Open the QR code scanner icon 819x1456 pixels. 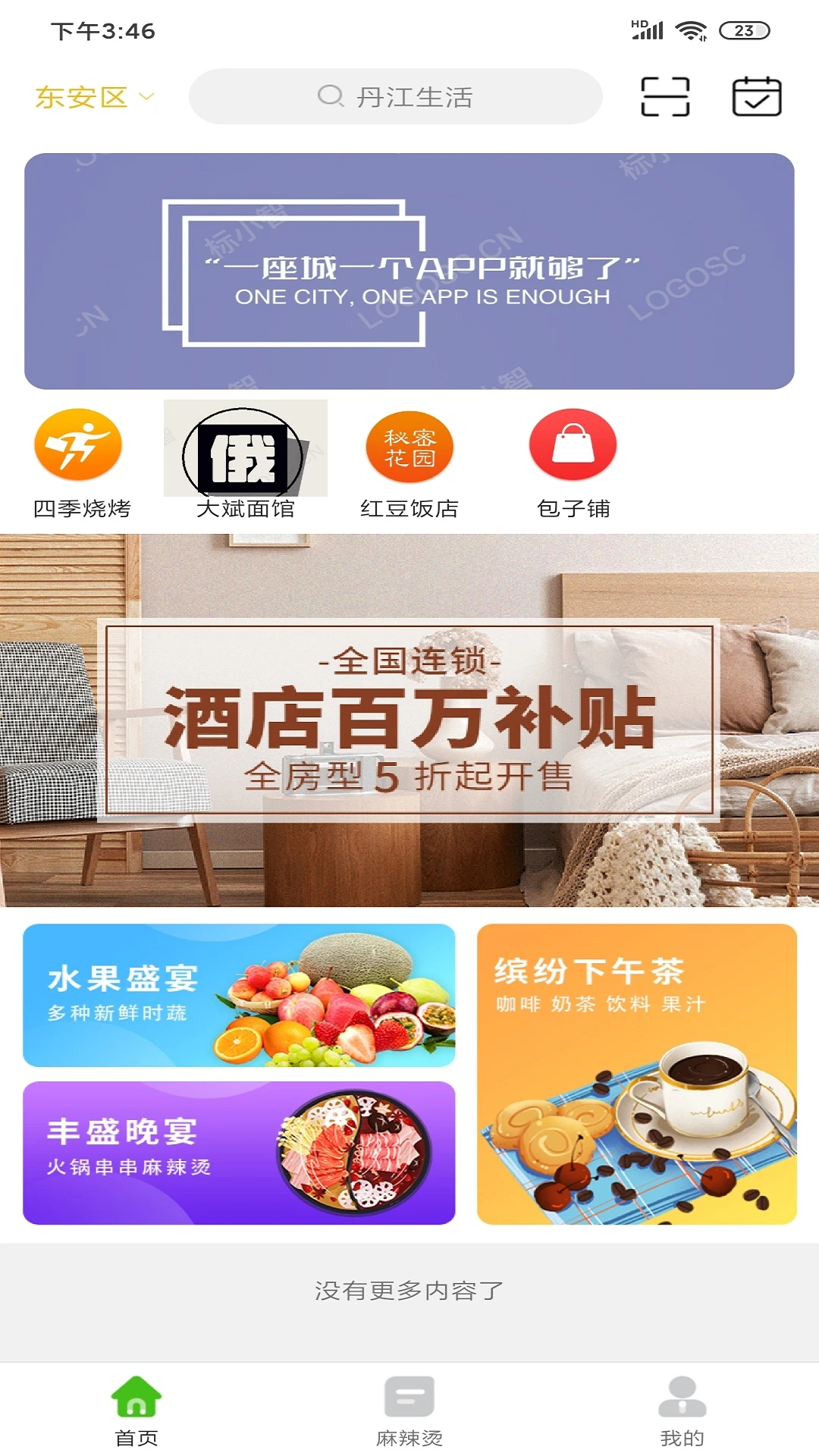[664, 96]
